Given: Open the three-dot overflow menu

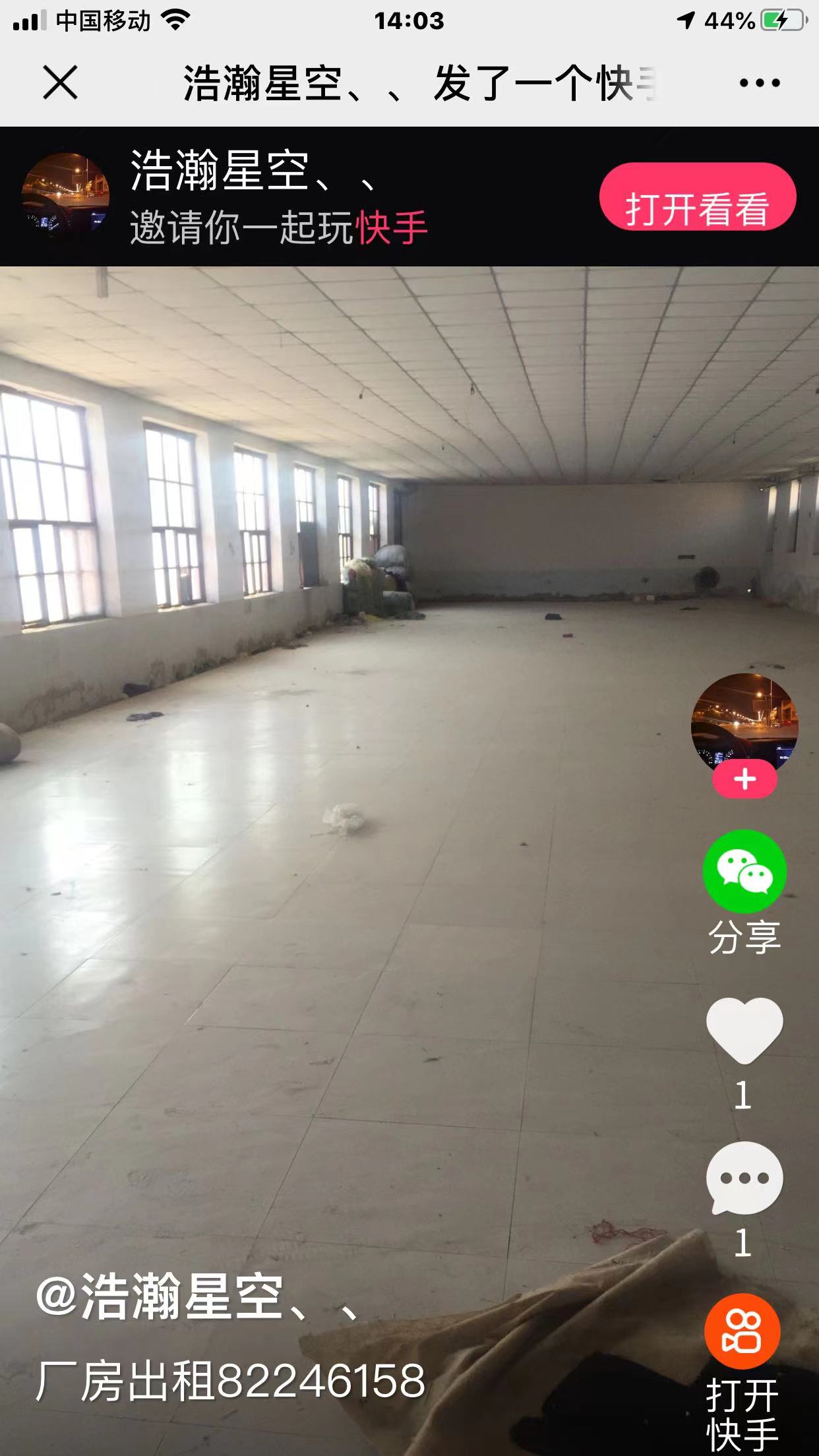Looking at the screenshot, I should pyautogui.click(x=759, y=83).
